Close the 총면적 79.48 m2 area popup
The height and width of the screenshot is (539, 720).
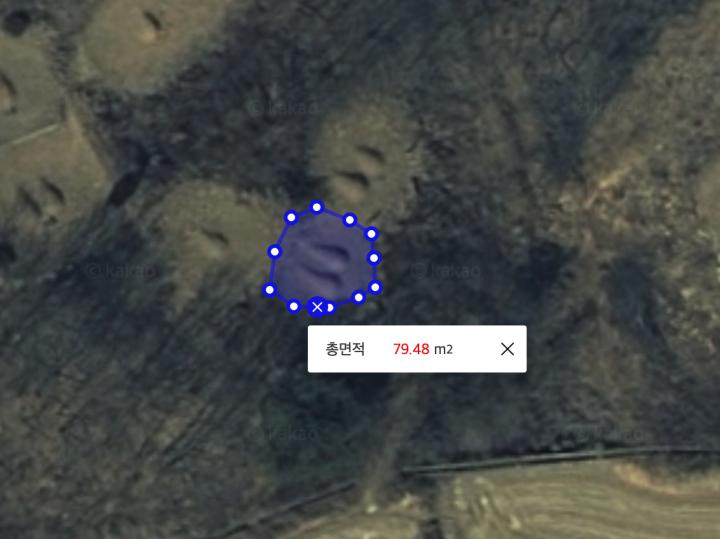(x=507, y=349)
